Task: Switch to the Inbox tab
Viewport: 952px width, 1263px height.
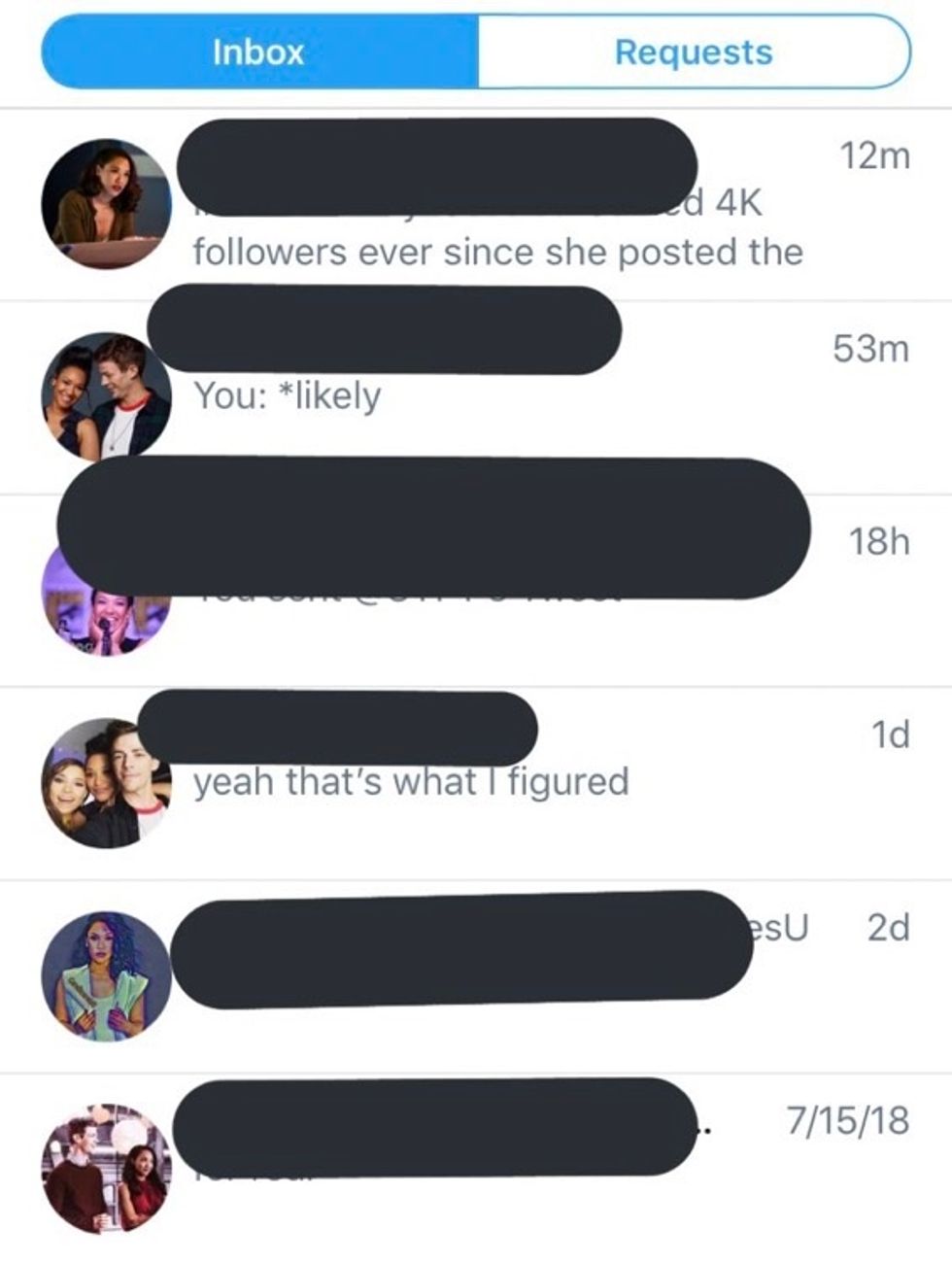Action: pyautogui.click(x=258, y=51)
